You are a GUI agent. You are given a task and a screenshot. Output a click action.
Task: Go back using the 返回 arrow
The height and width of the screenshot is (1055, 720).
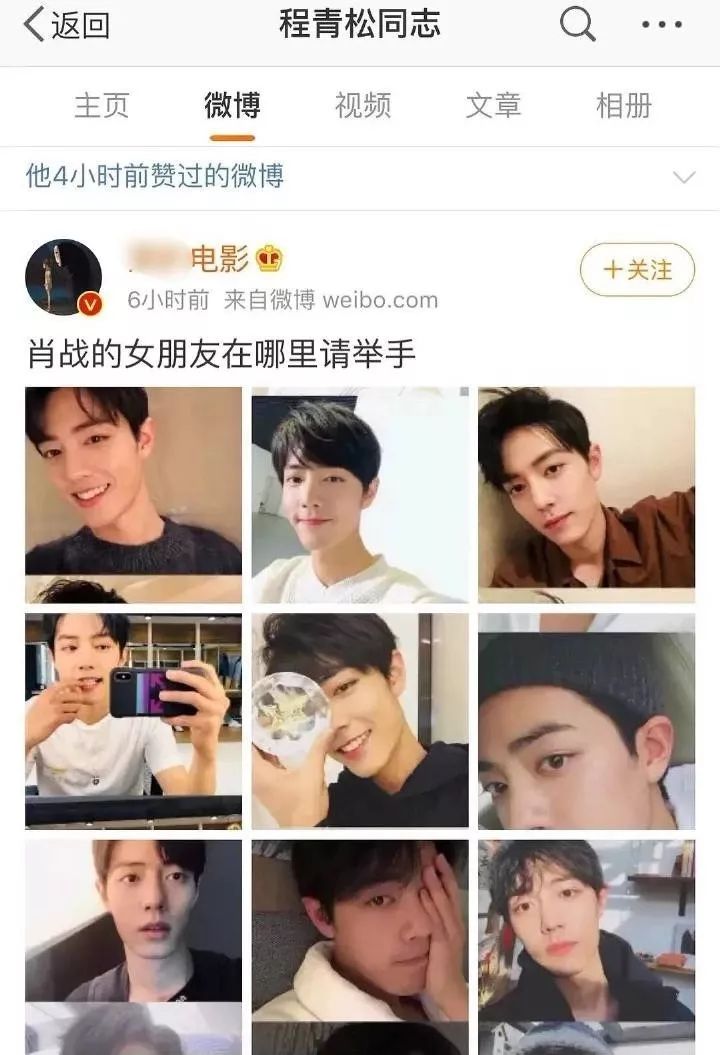[65, 26]
